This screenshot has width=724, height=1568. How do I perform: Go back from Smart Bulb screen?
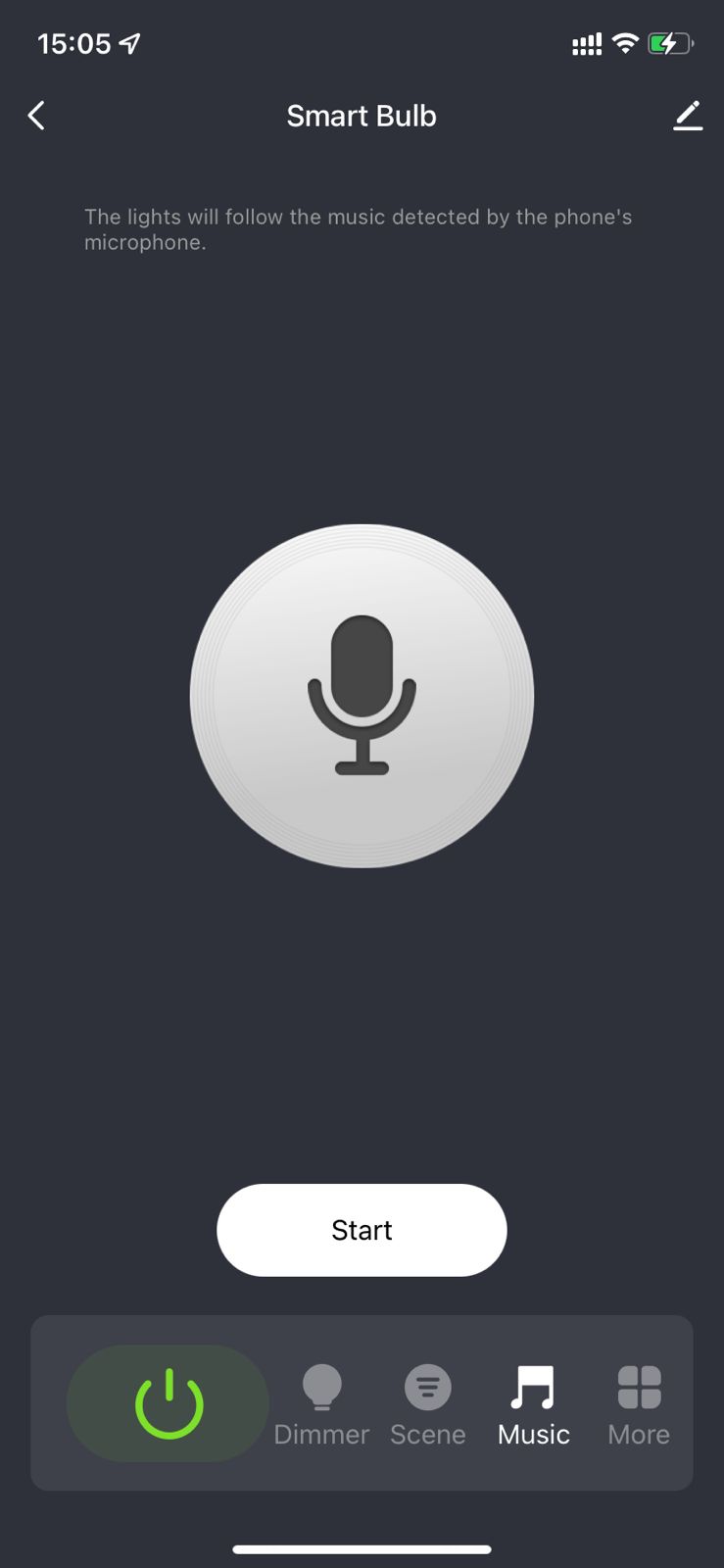(36, 116)
